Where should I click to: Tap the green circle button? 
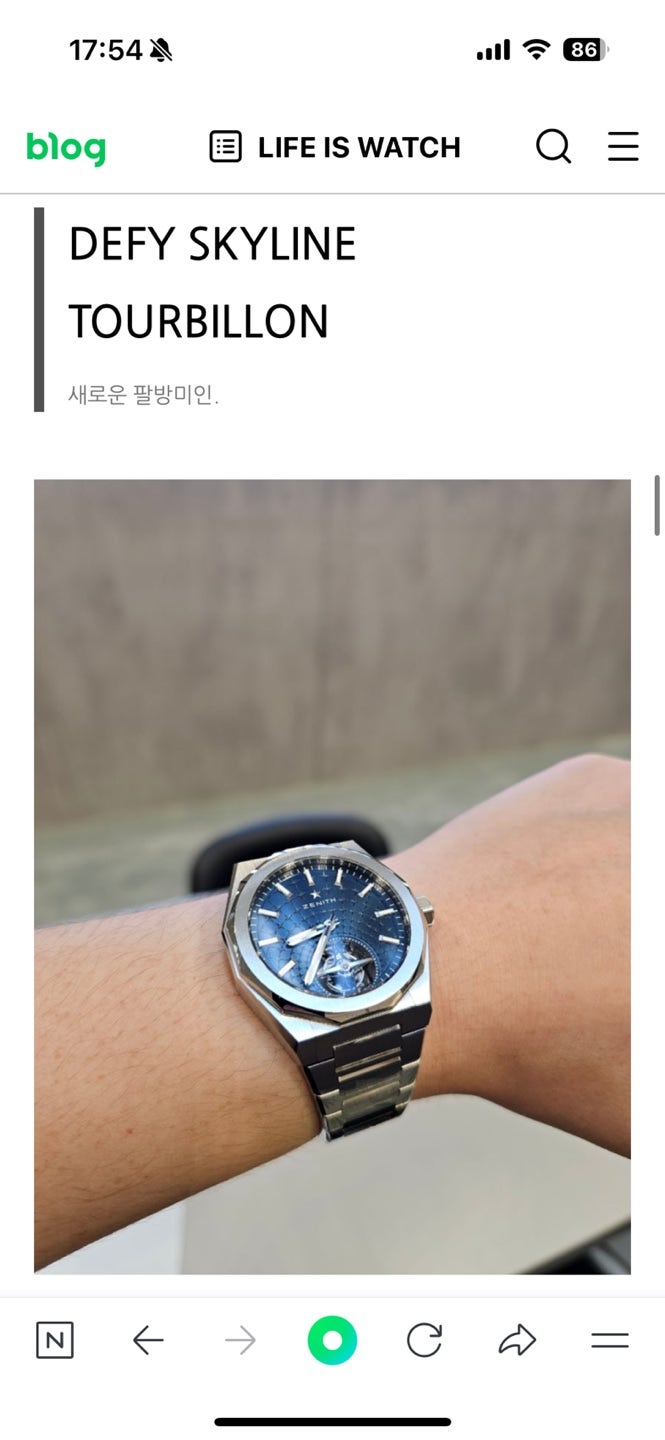332,1340
